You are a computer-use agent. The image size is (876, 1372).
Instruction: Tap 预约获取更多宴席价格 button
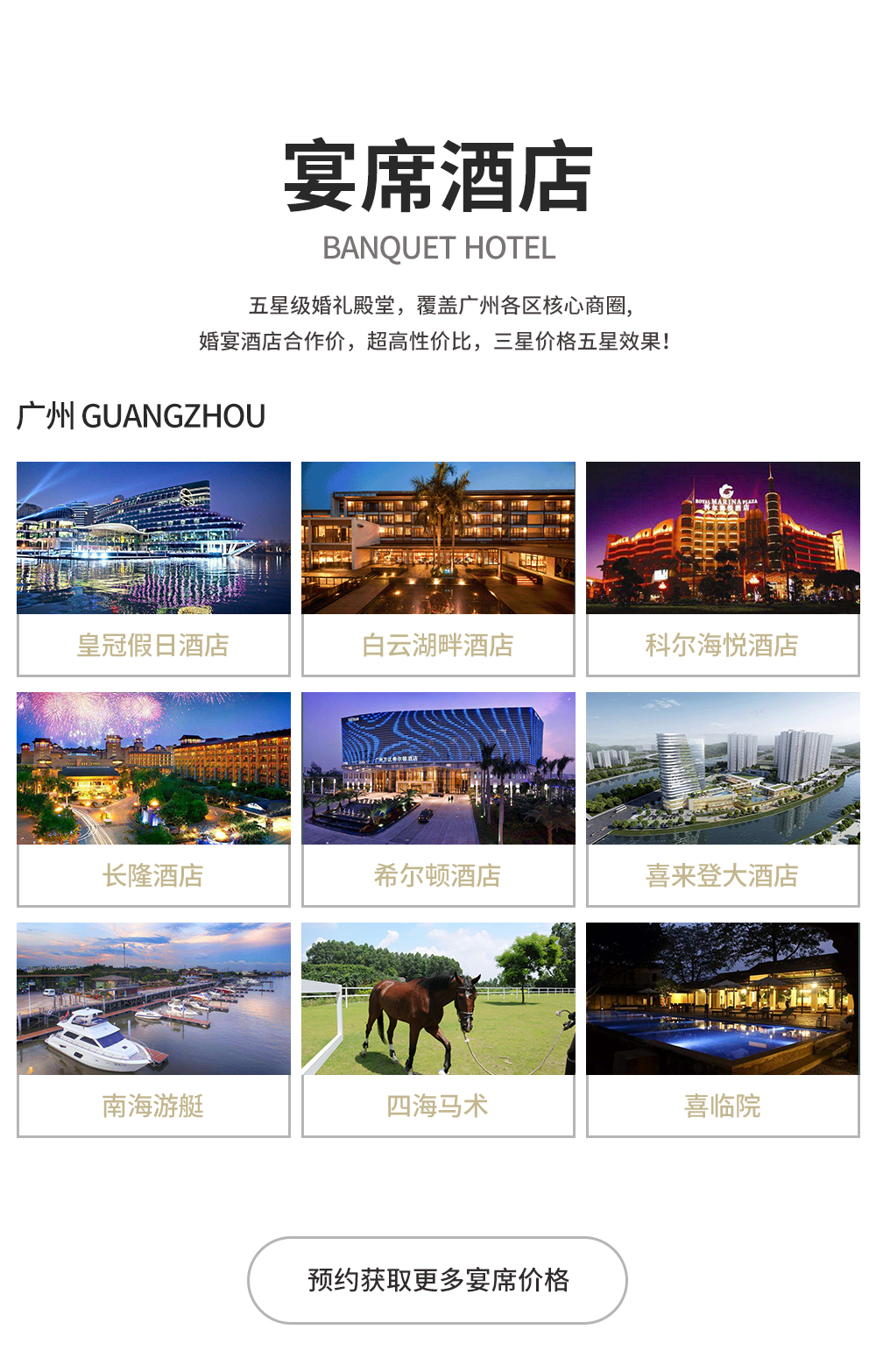[x=438, y=1280]
